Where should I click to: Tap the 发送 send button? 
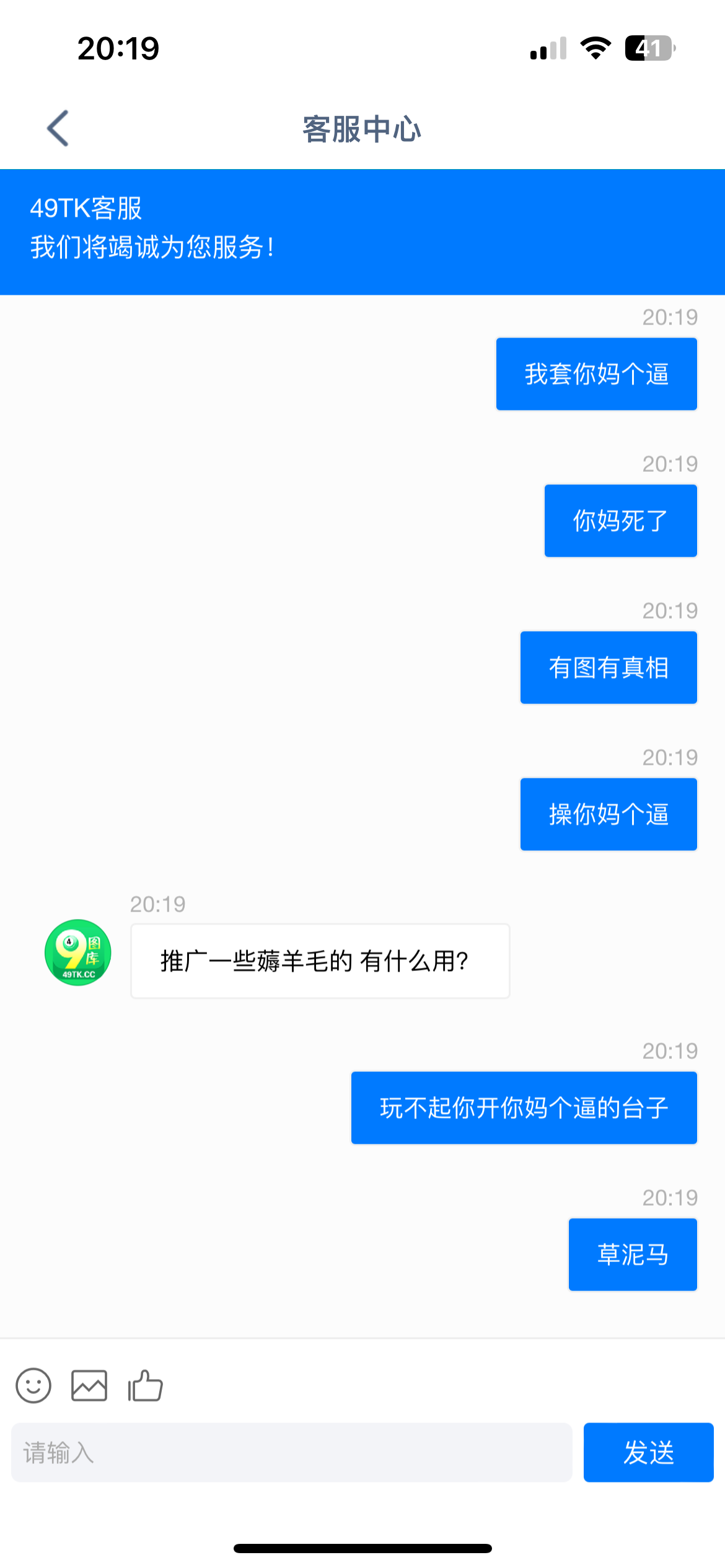pos(648,1452)
